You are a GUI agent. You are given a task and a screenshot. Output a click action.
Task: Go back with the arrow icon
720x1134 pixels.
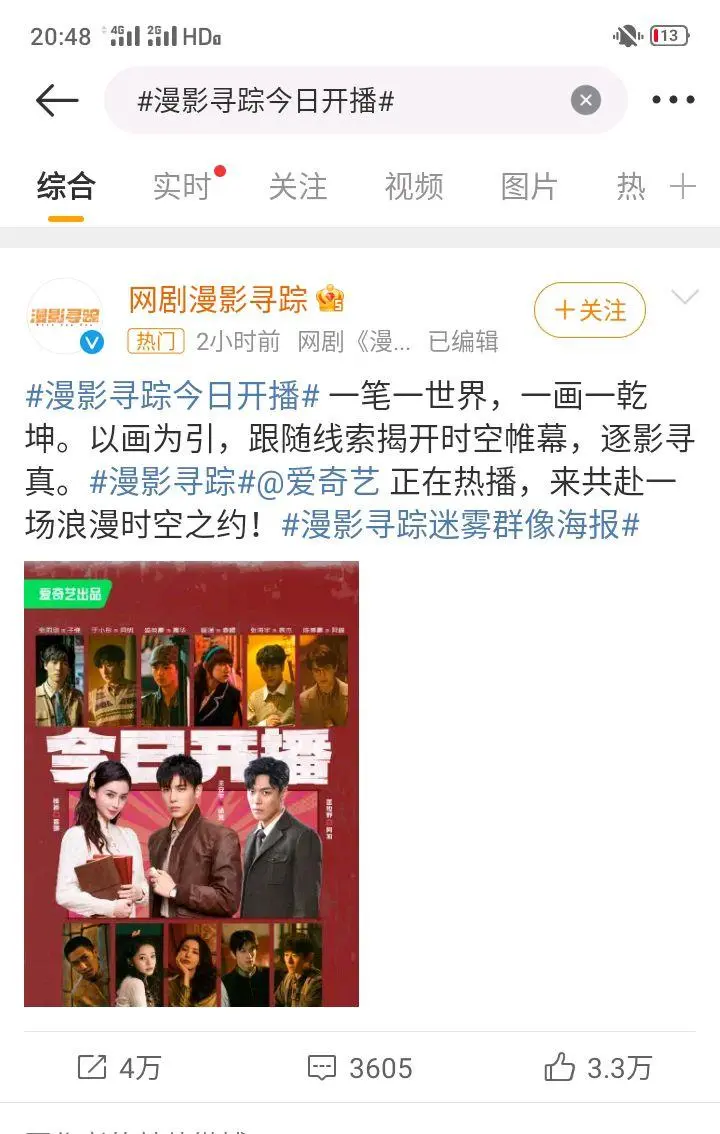click(57, 100)
